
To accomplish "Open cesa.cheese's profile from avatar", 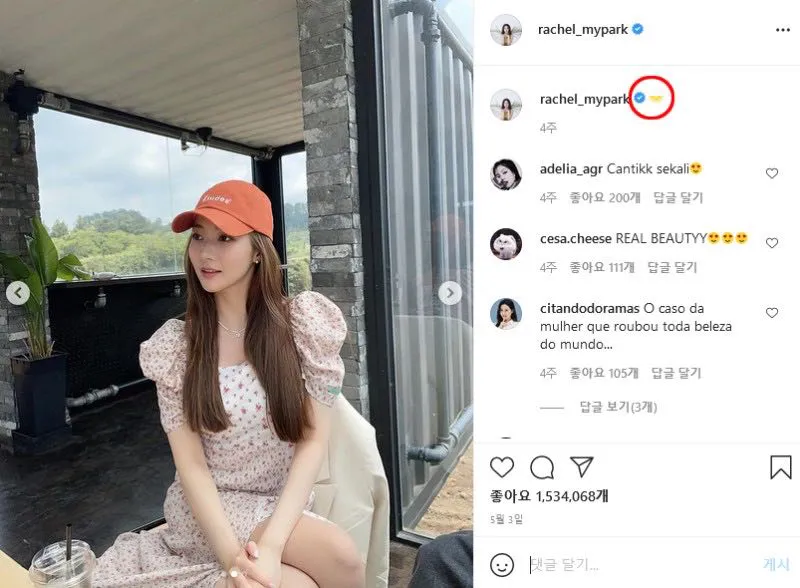I will (506, 244).
